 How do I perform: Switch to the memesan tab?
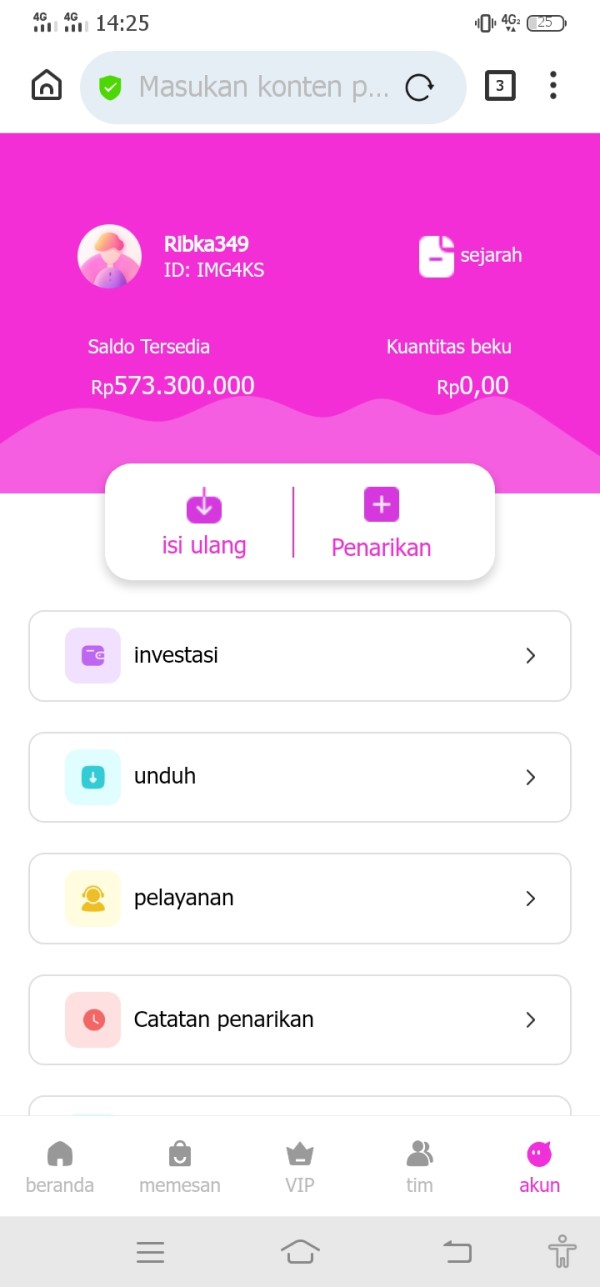tap(180, 1167)
